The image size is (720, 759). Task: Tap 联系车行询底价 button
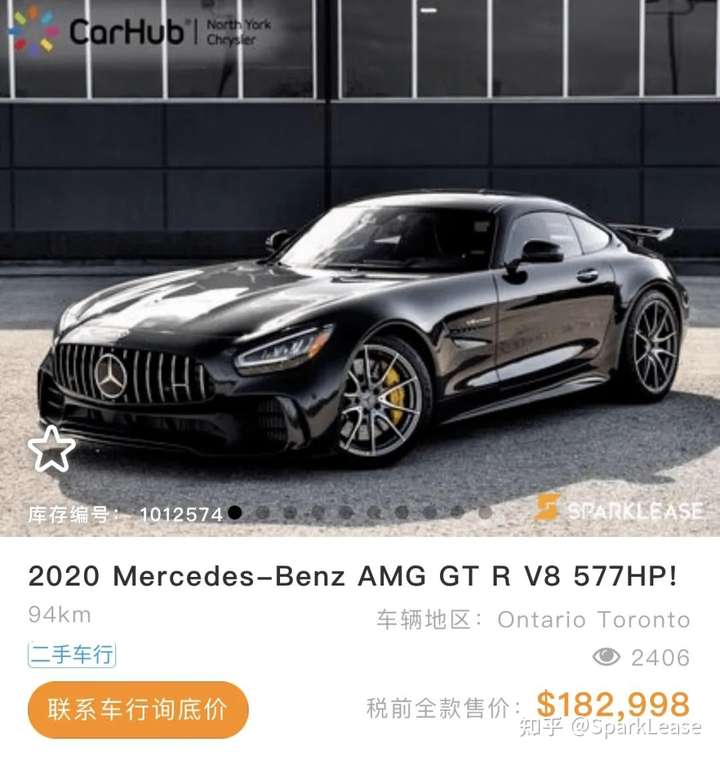coord(138,710)
